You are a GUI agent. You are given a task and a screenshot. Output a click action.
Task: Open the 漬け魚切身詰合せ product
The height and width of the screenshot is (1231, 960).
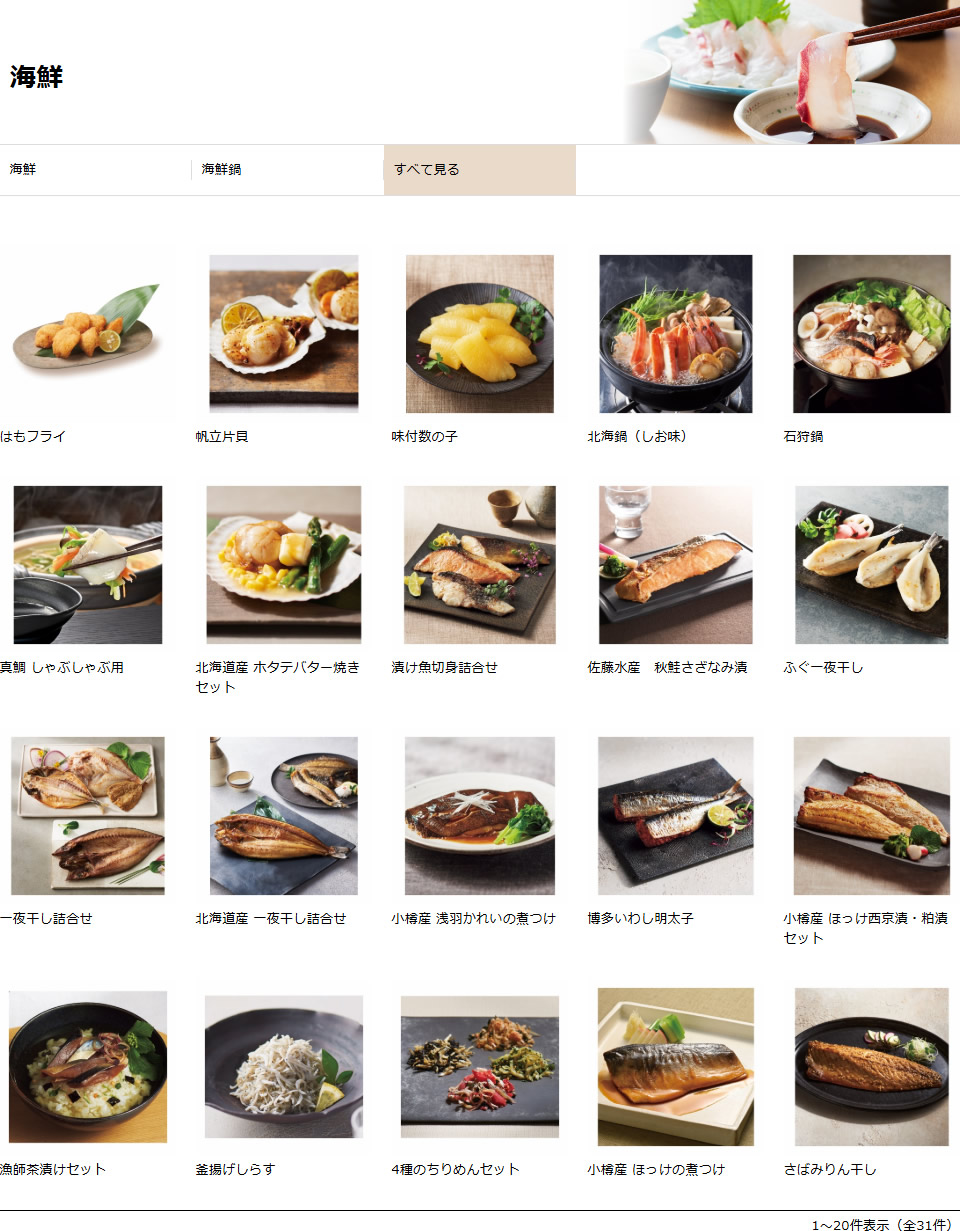(479, 564)
